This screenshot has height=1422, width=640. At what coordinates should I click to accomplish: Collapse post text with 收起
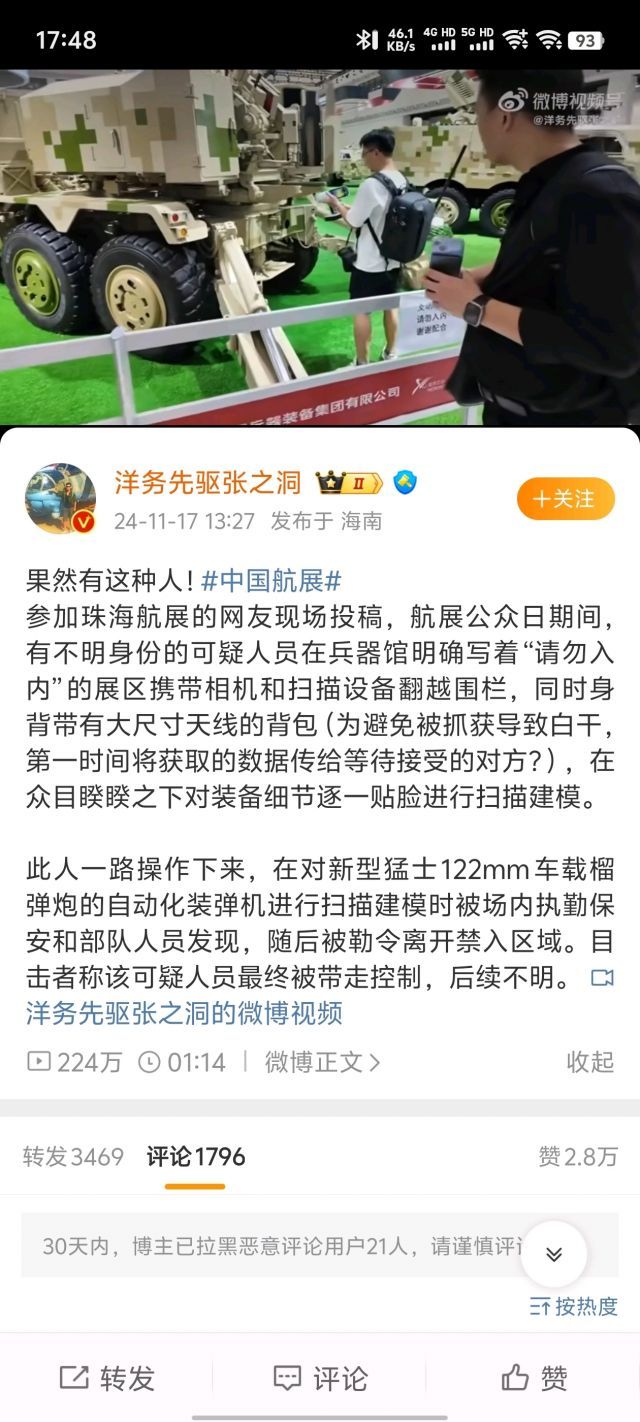click(590, 1061)
